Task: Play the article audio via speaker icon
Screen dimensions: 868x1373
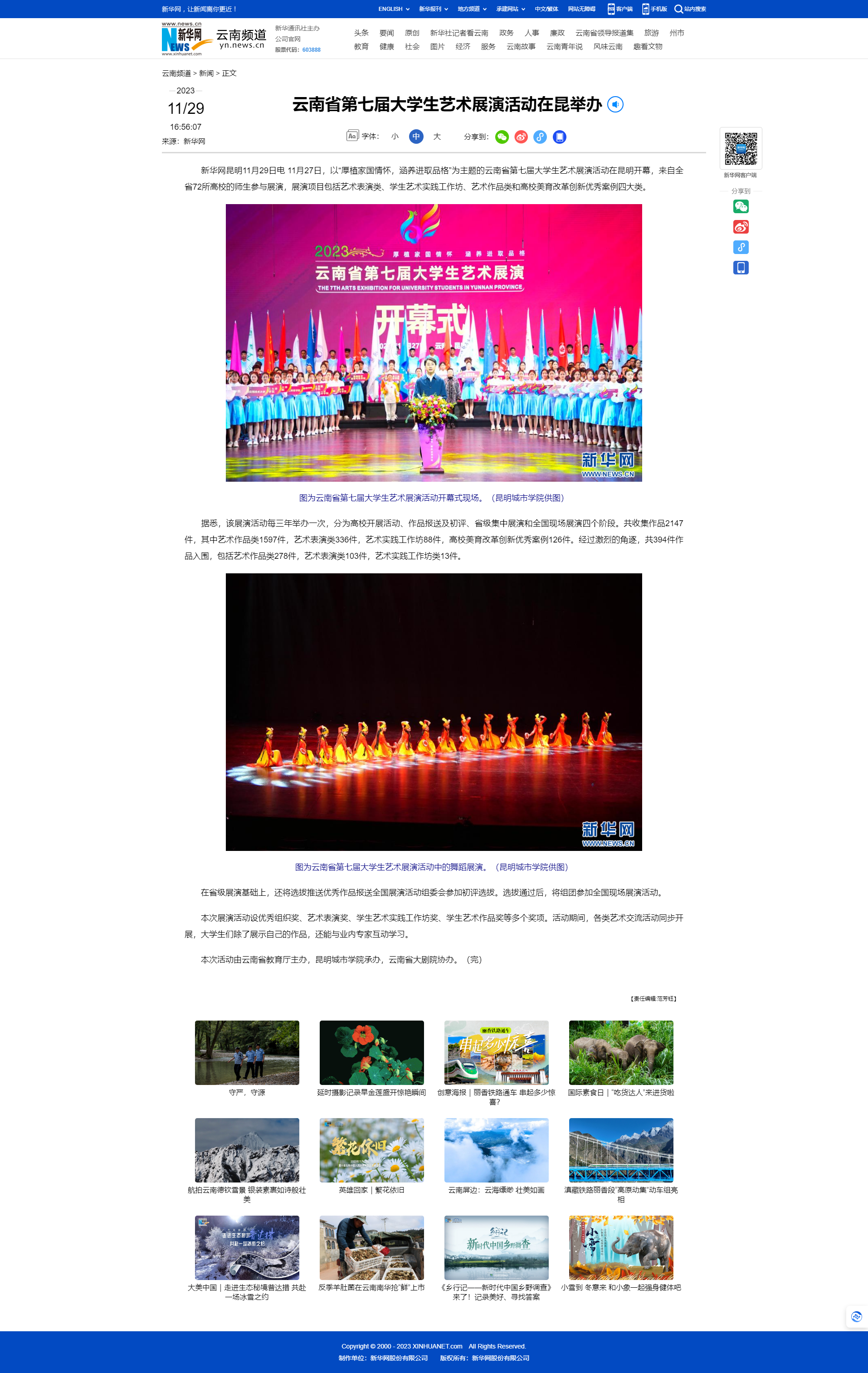Action: 615,104
